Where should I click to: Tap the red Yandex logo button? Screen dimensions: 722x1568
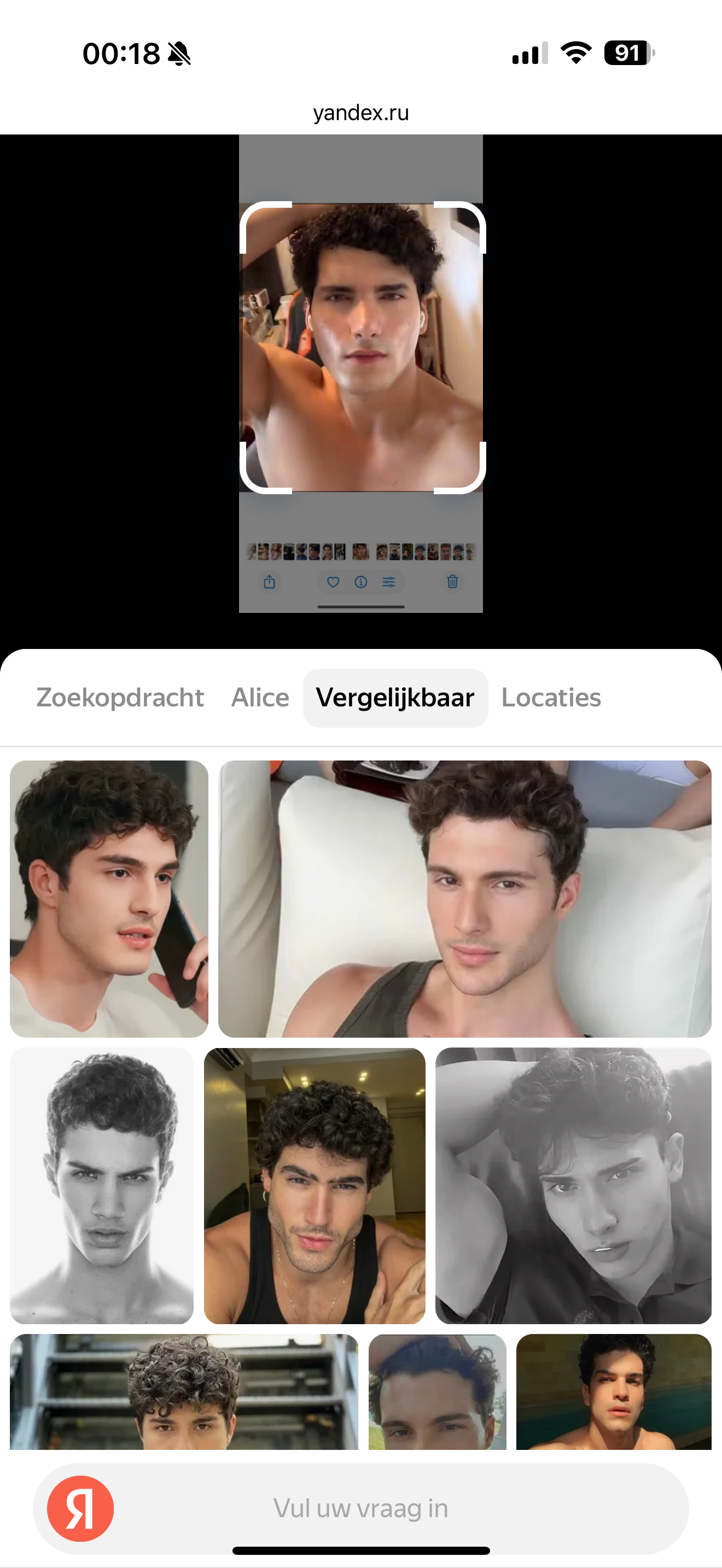(80, 1508)
